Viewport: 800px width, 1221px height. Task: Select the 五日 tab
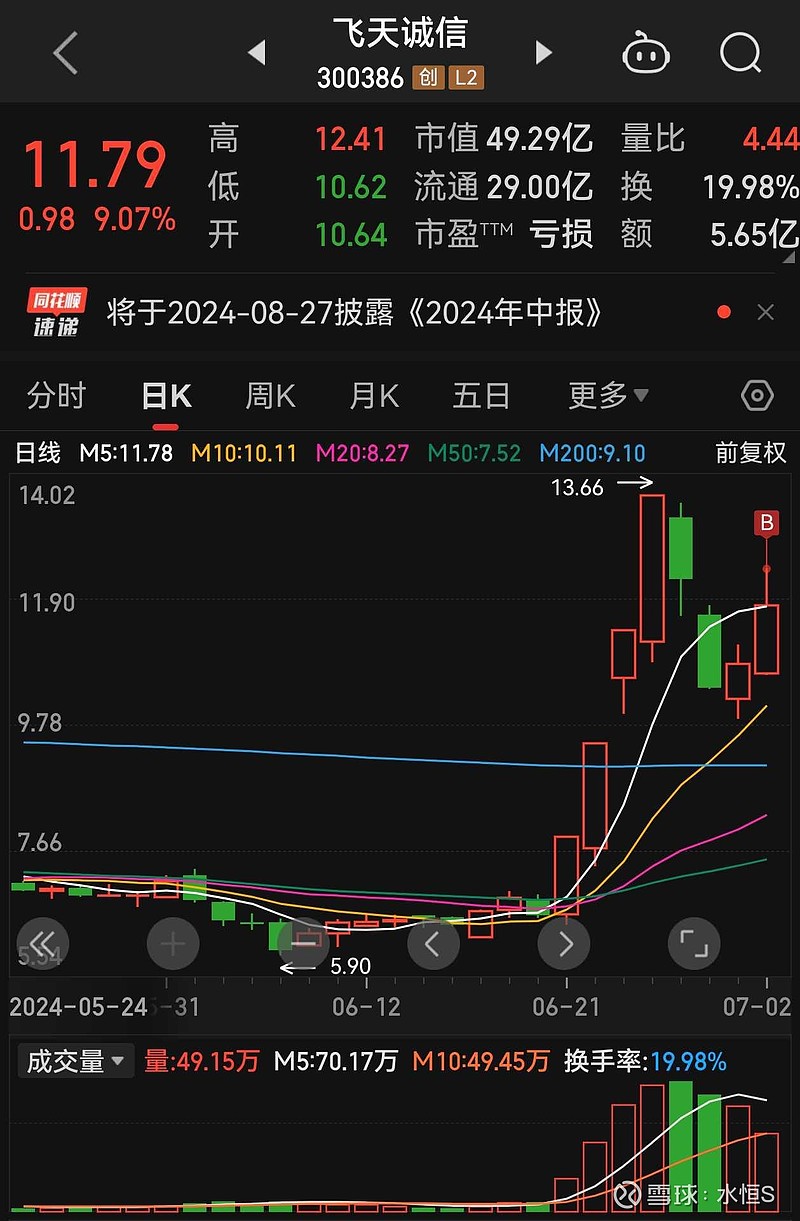tap(481, 396)
